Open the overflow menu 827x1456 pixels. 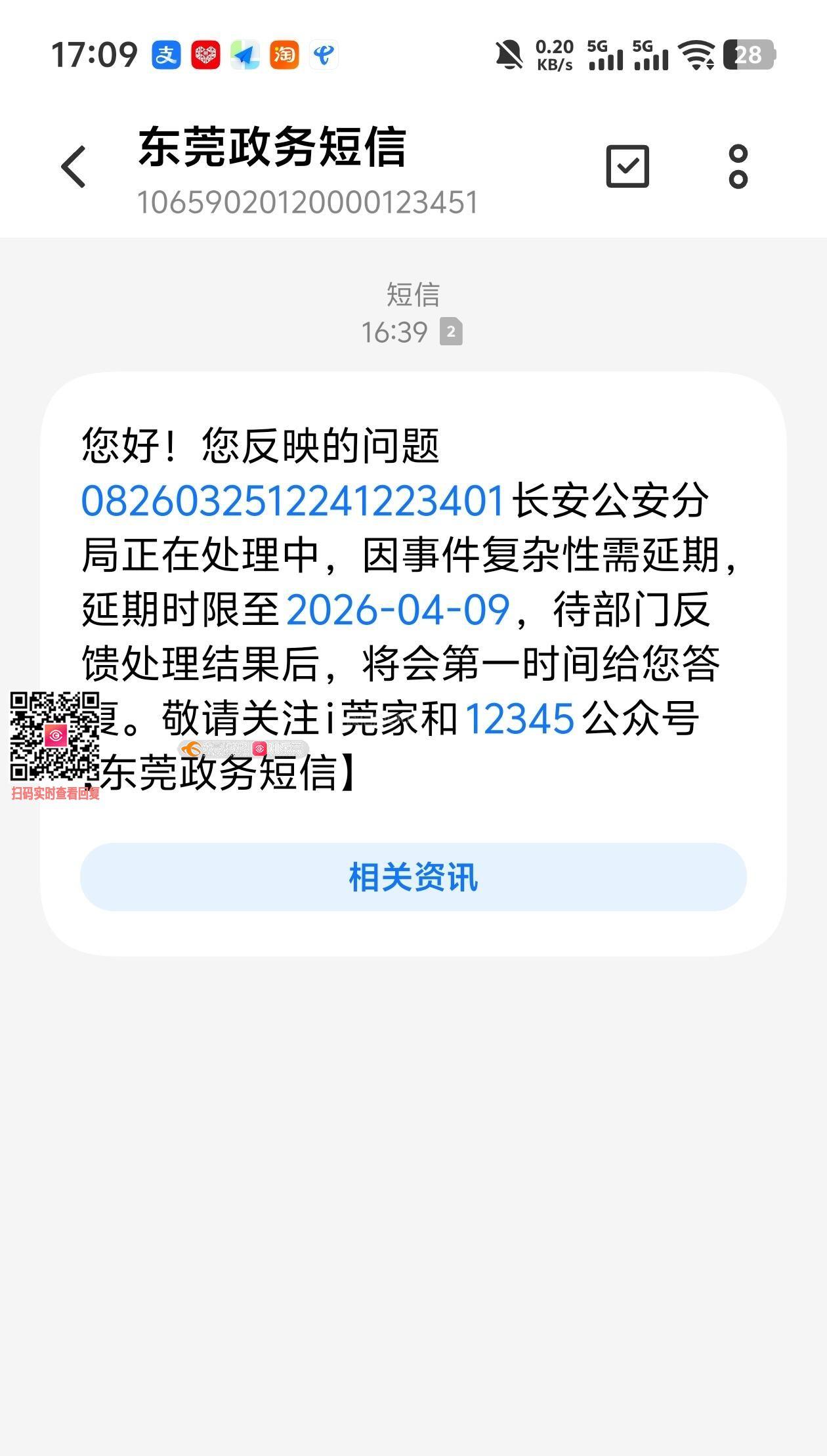pos(738,167)
